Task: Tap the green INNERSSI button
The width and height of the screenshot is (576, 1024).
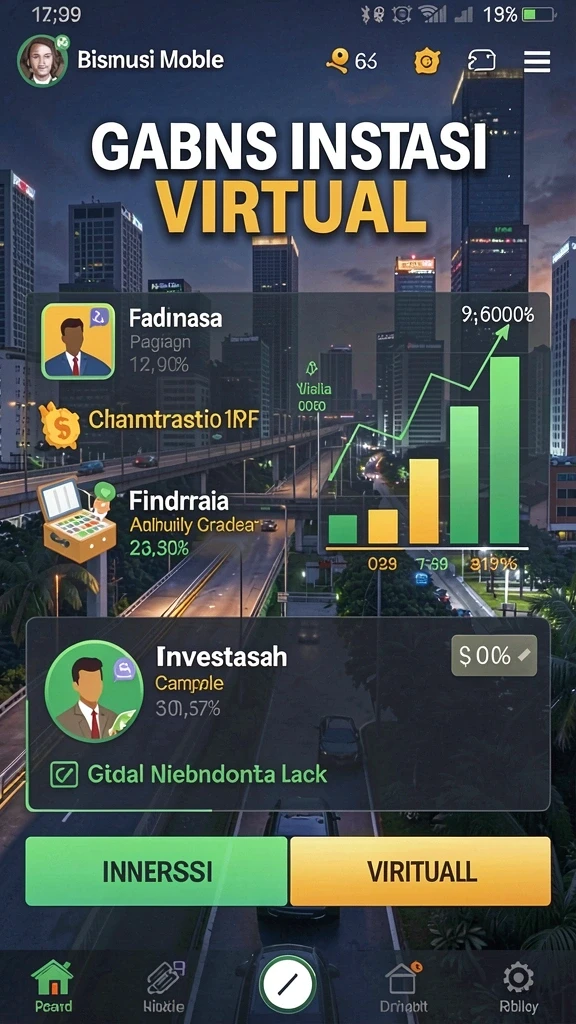Action: tap(157, 871)
